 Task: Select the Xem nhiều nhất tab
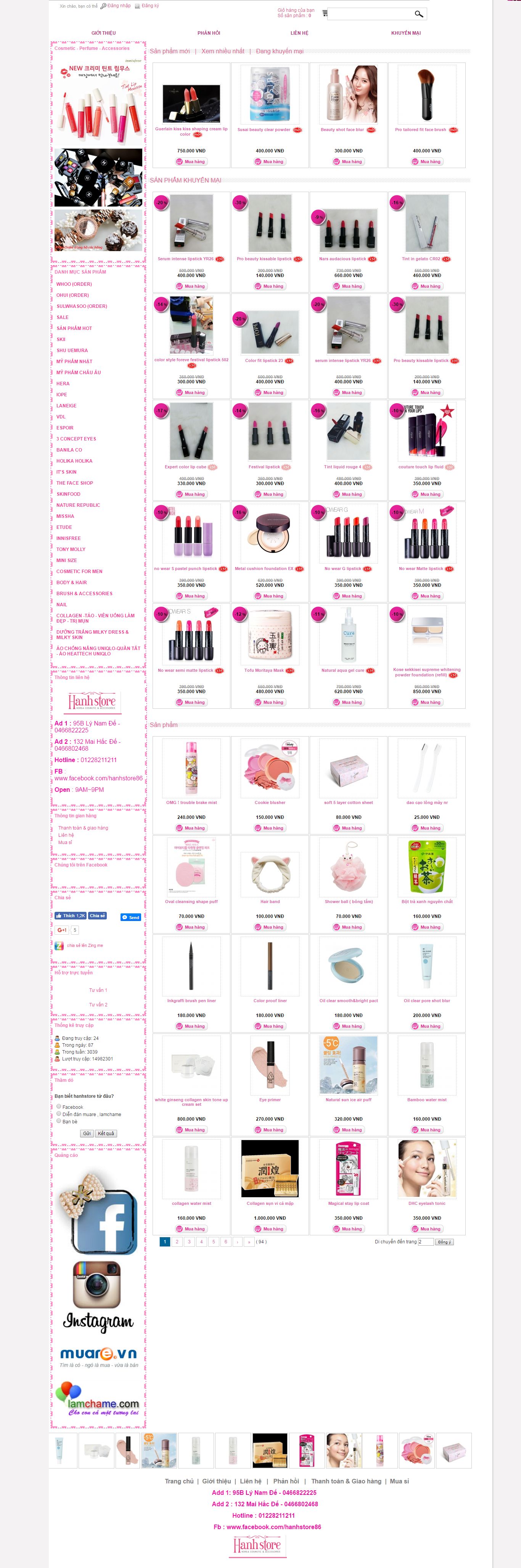click(x=223, y=51)
